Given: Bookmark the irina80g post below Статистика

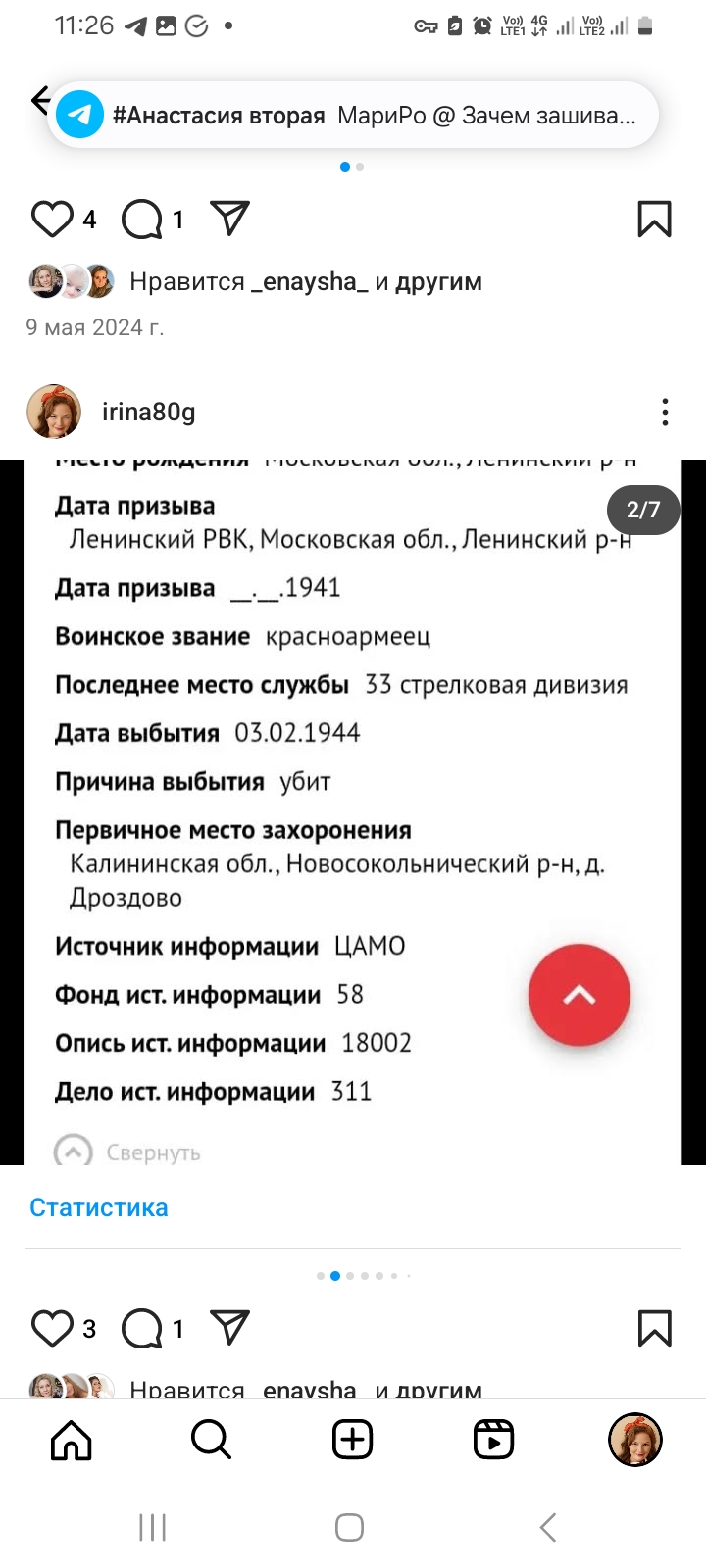Looking at the screenshot, I should coord(654,1328).
